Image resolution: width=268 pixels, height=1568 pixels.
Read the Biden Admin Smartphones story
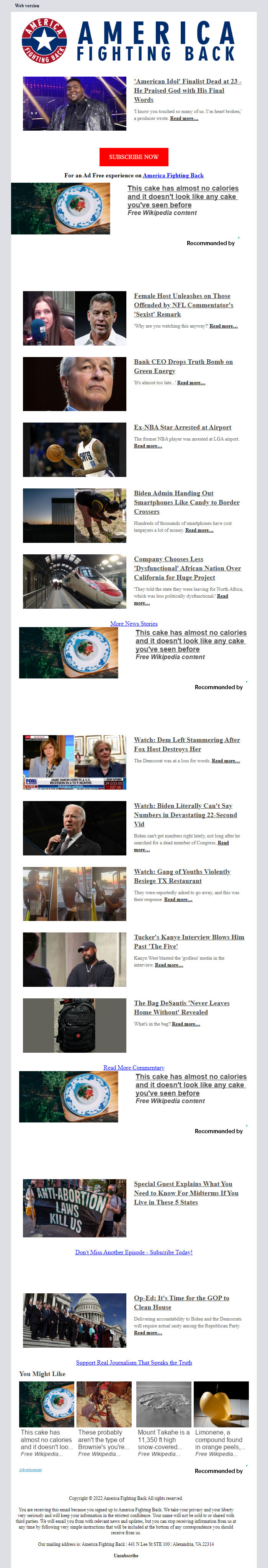(186, 502)
